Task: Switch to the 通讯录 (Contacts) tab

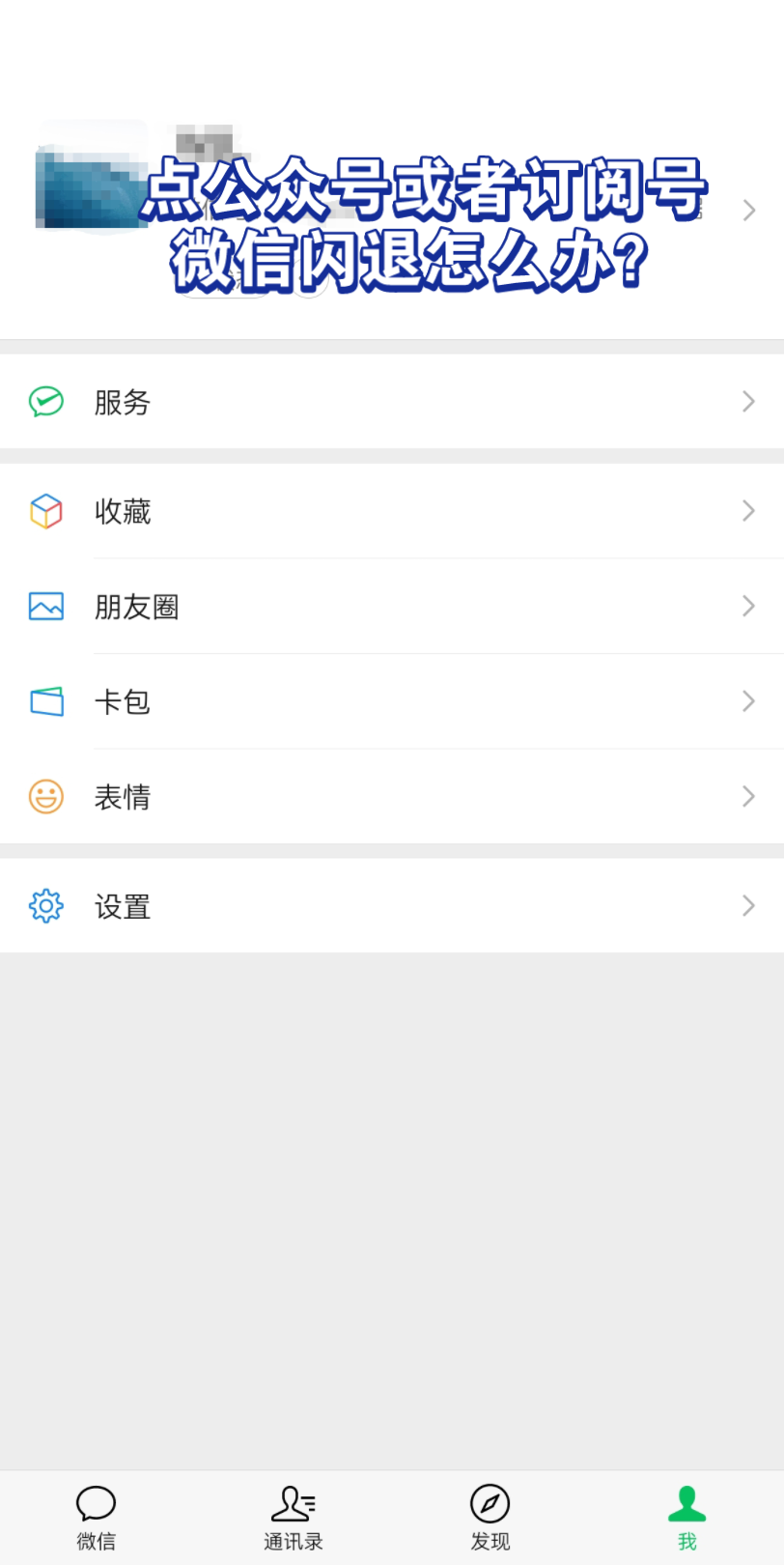Action: [294, 1517]
